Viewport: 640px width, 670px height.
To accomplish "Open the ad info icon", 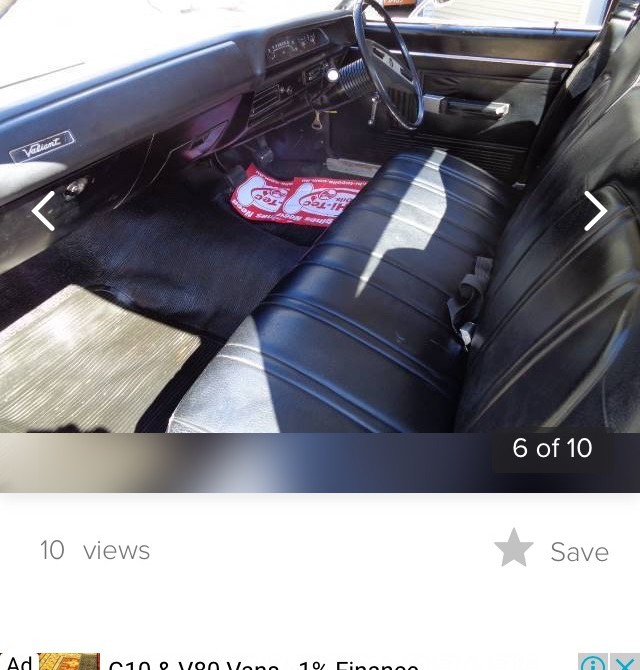I will point(592,663).
